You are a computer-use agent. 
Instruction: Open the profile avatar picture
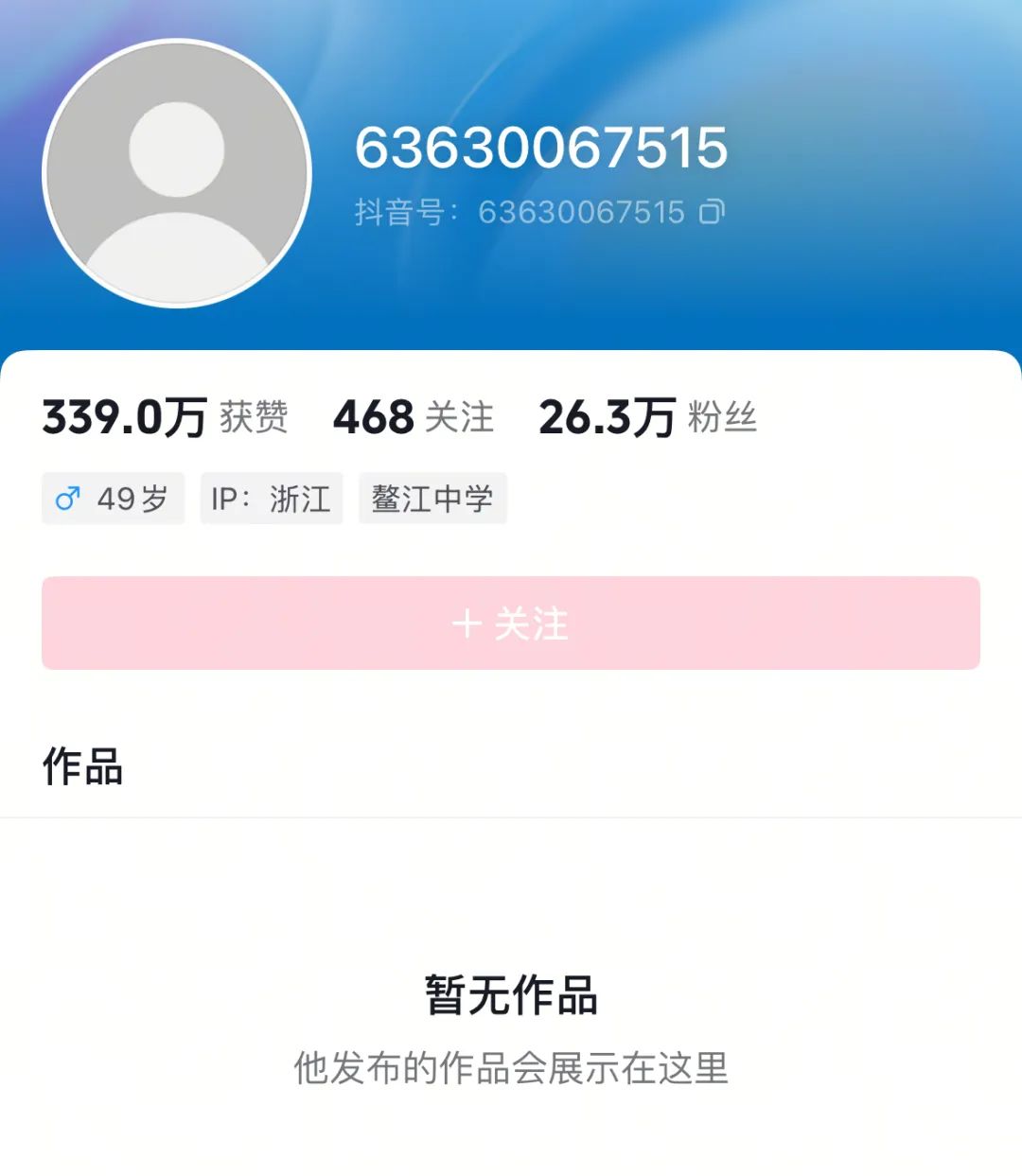[177, 173]
